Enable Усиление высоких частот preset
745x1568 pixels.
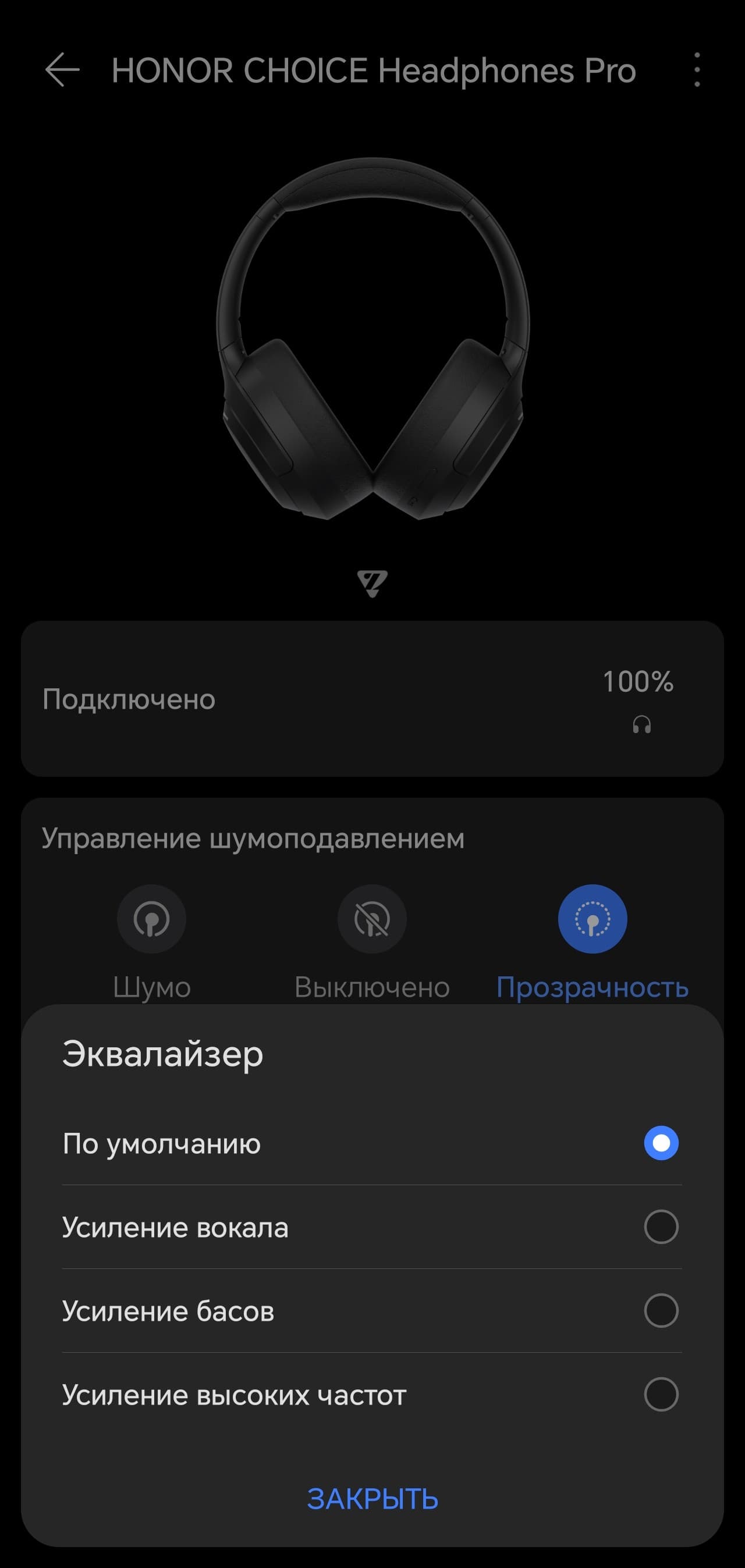(661, 1395)
